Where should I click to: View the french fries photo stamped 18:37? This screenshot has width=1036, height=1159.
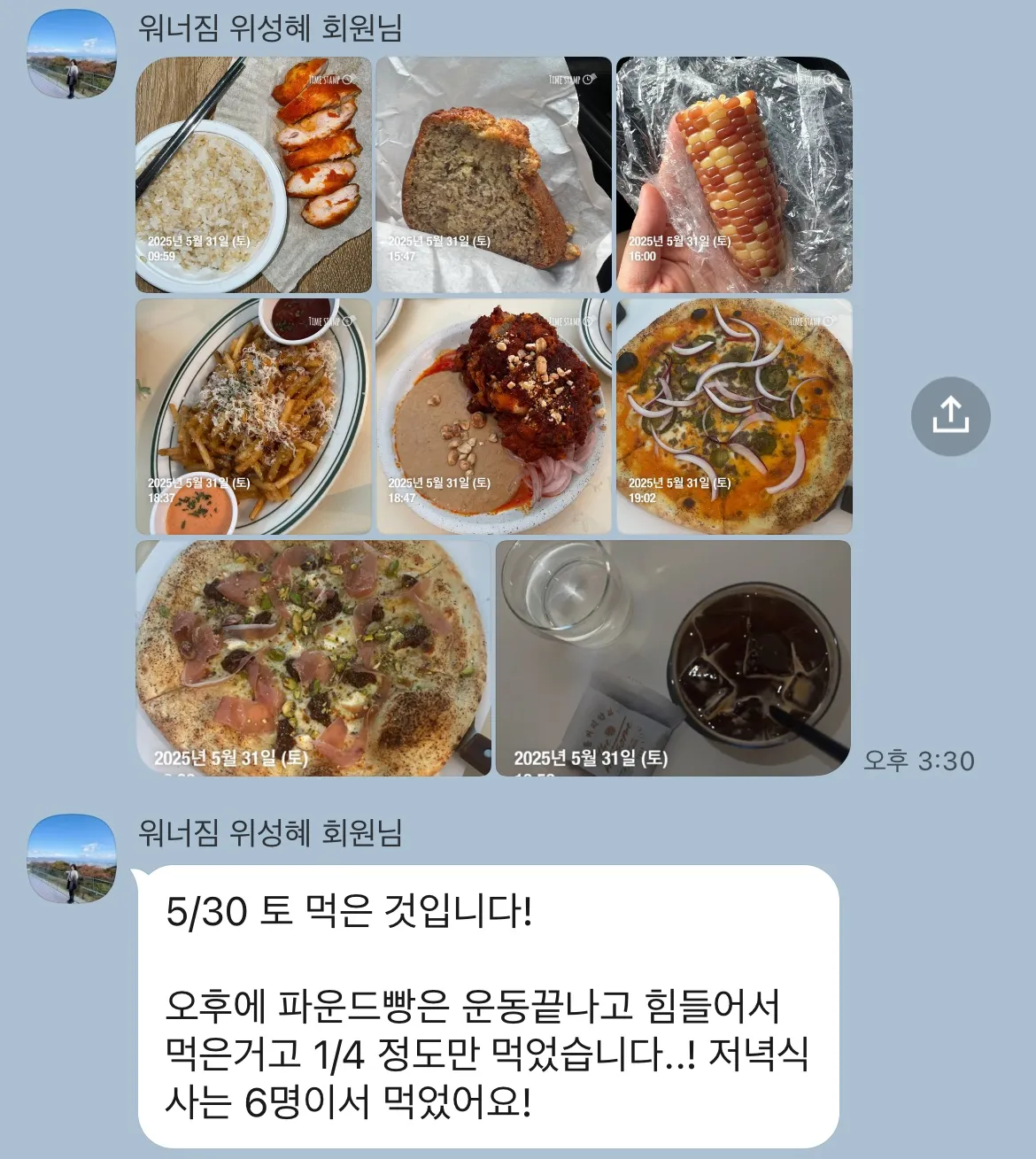253,416
